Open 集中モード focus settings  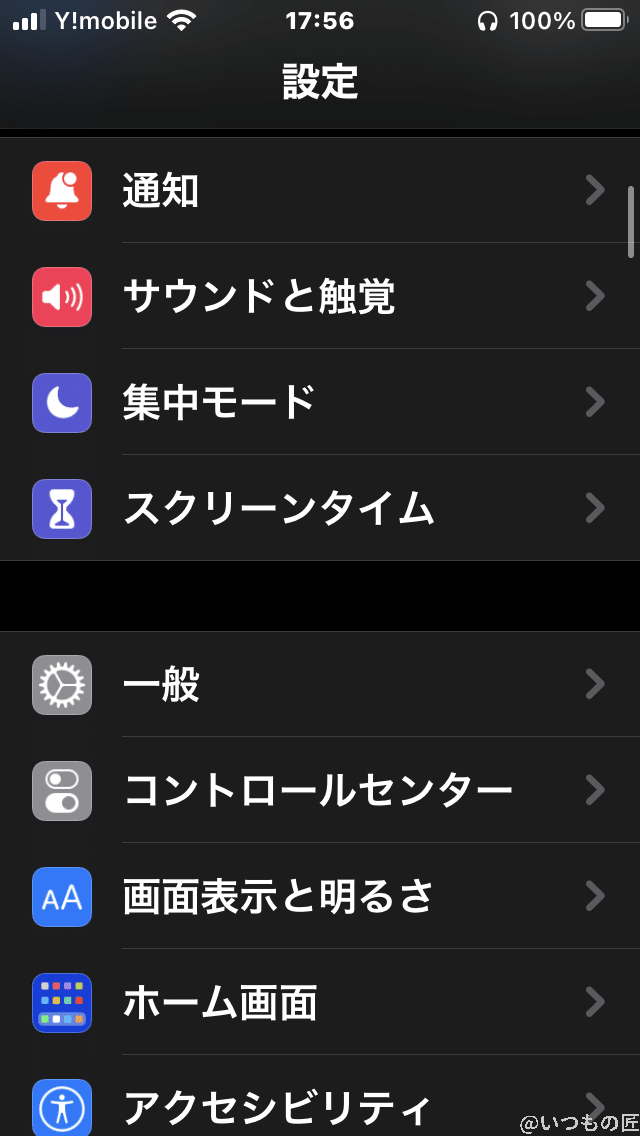[x=320, y=402]
